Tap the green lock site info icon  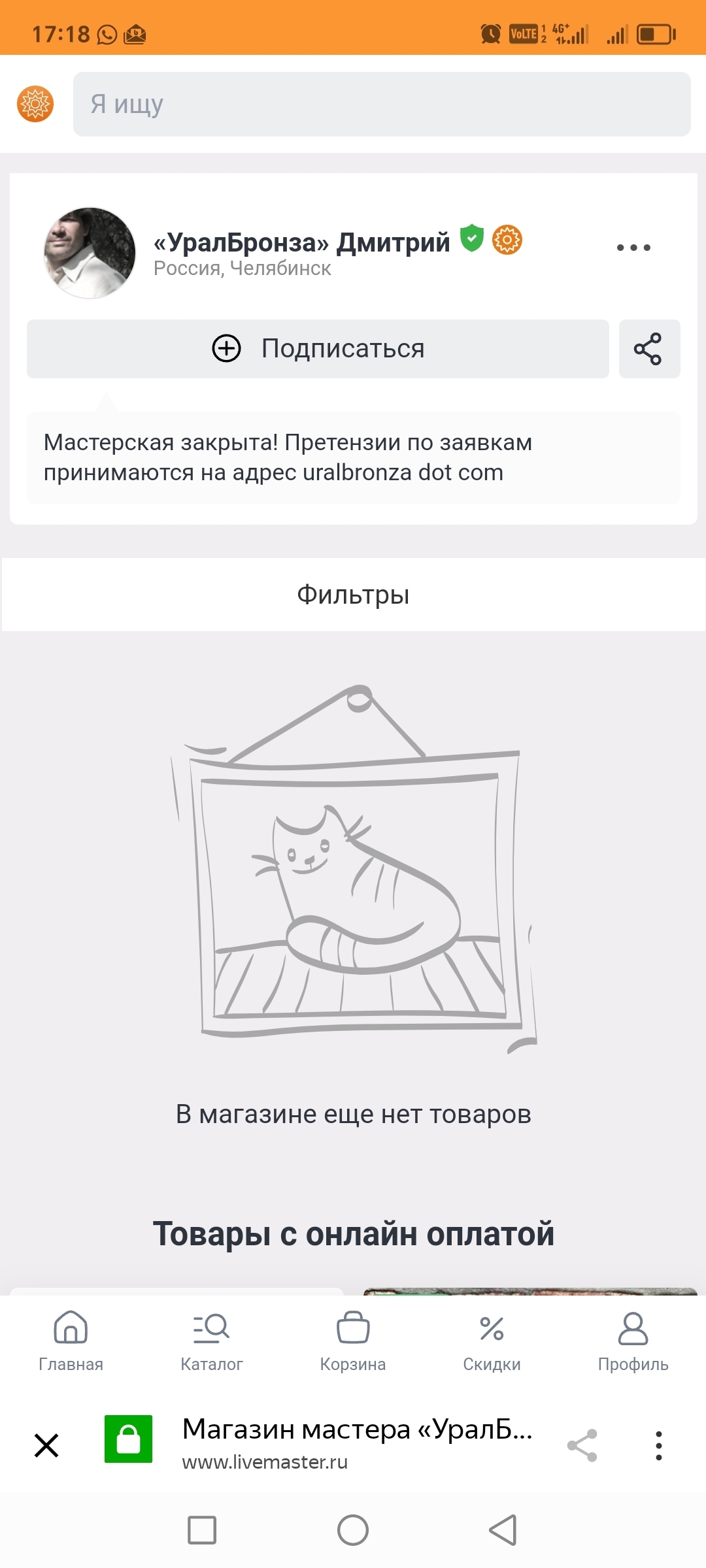point(128,1439)
